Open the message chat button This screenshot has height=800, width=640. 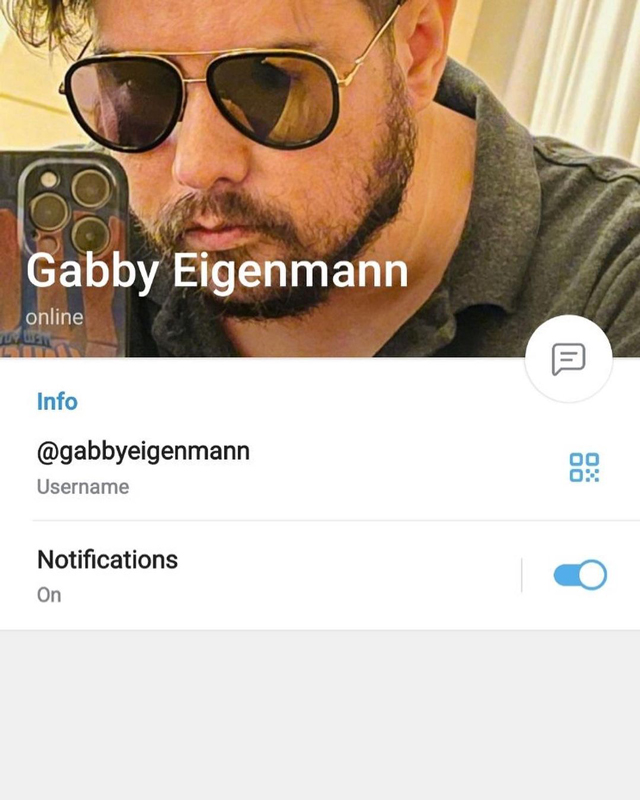point(568,358)
